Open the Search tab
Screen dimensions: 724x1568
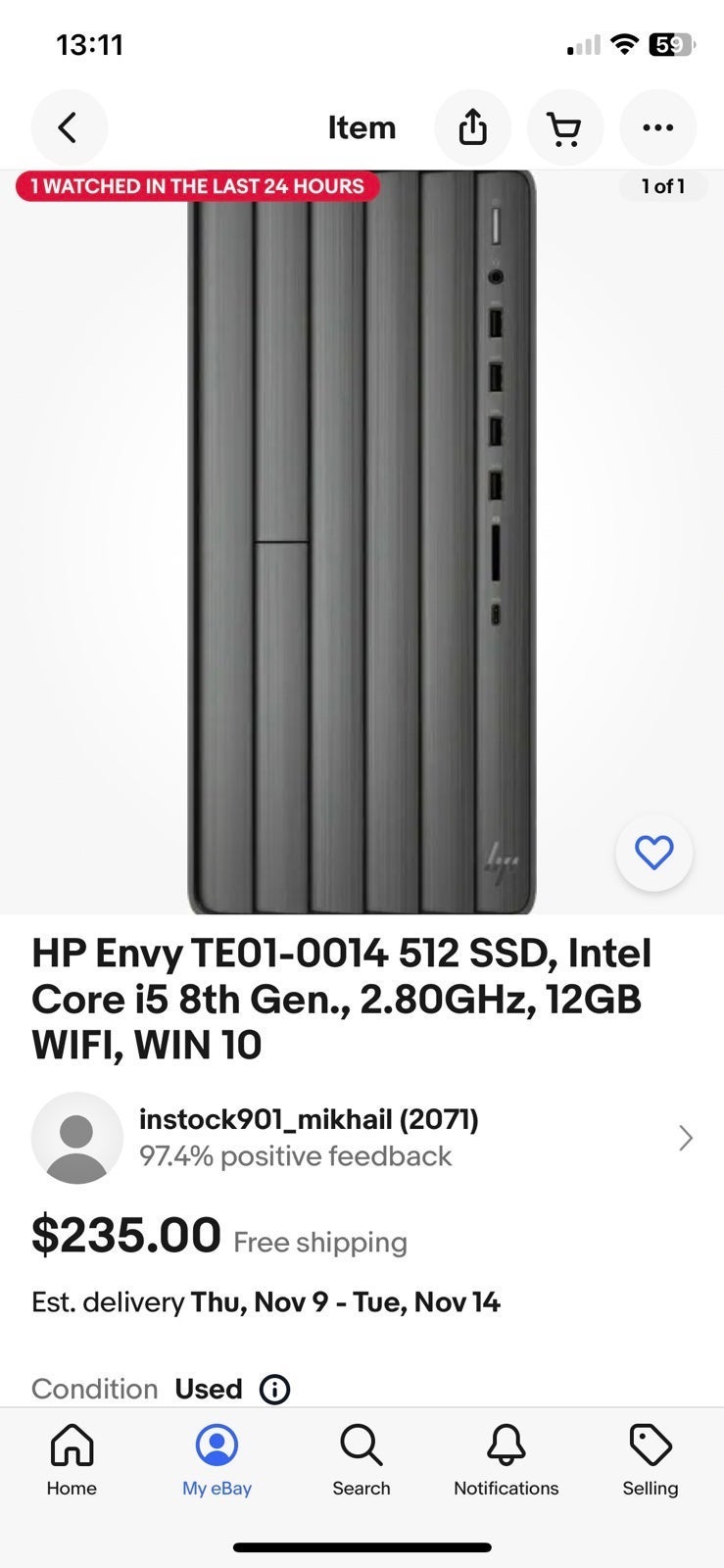362,1460
